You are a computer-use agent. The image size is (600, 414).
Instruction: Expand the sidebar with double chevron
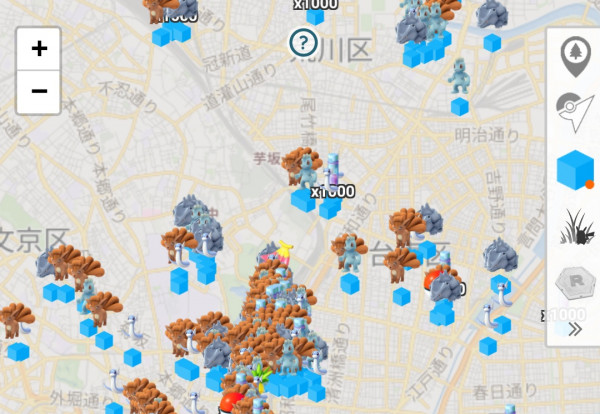point(575,328)
